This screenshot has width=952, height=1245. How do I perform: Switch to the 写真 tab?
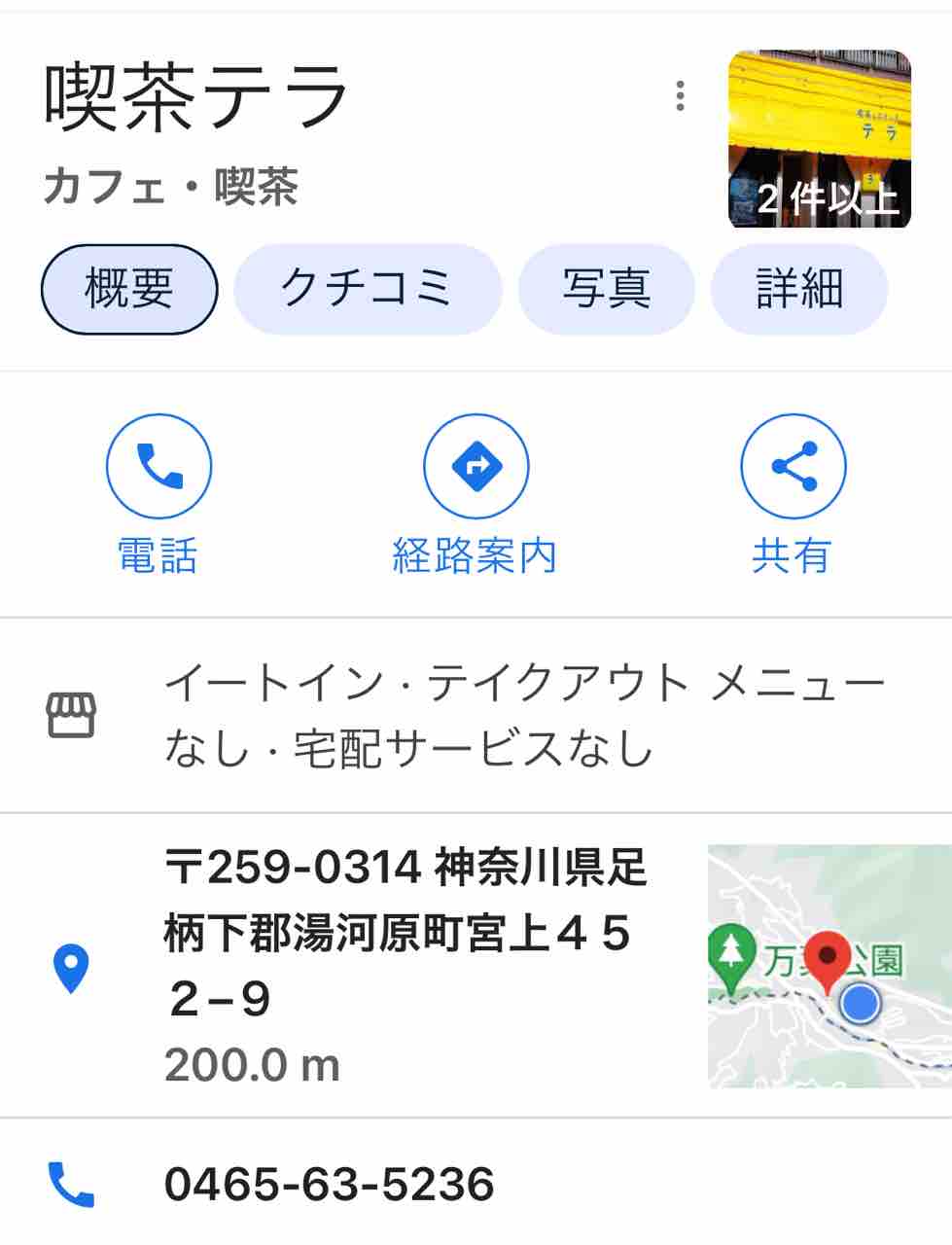(x=606, y=289)
